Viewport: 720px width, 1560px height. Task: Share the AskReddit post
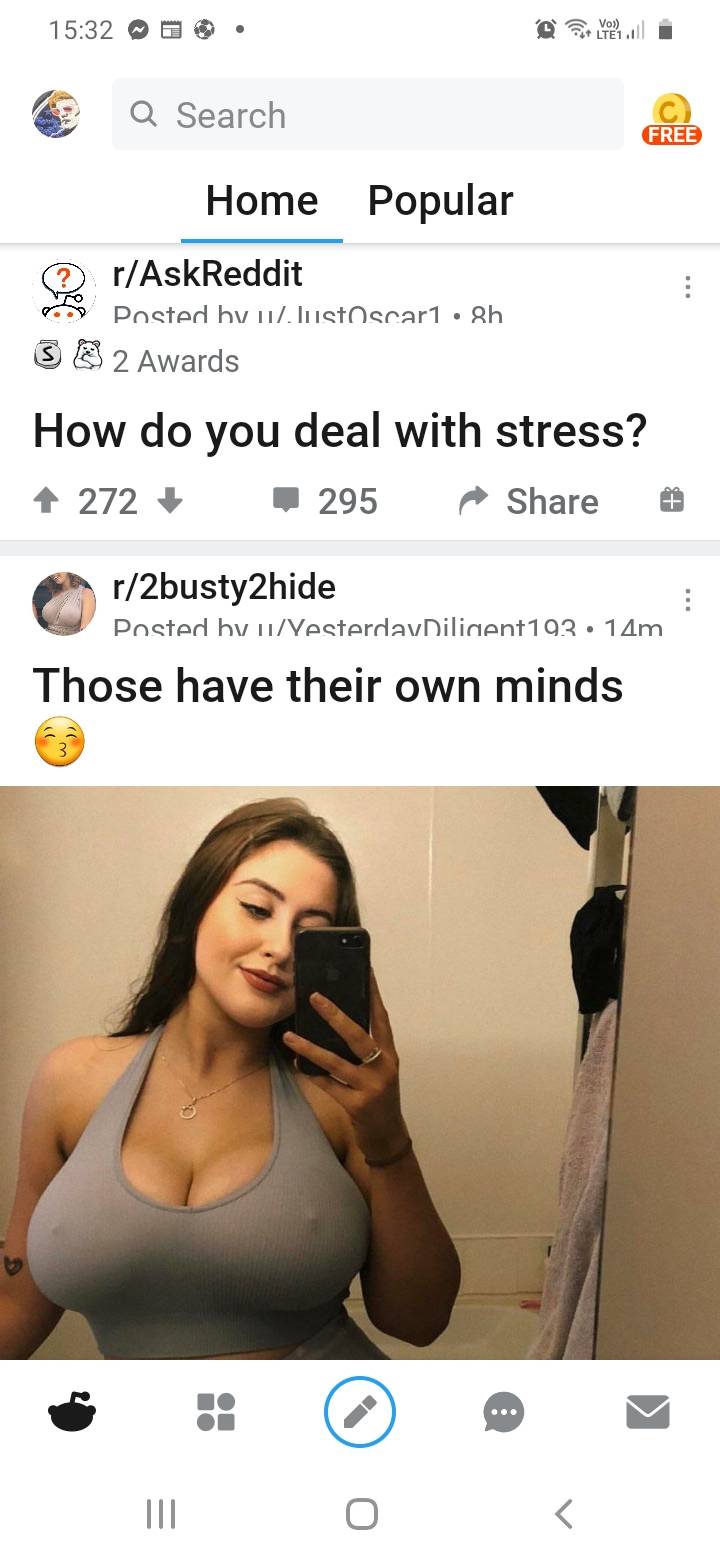(529, 501)
